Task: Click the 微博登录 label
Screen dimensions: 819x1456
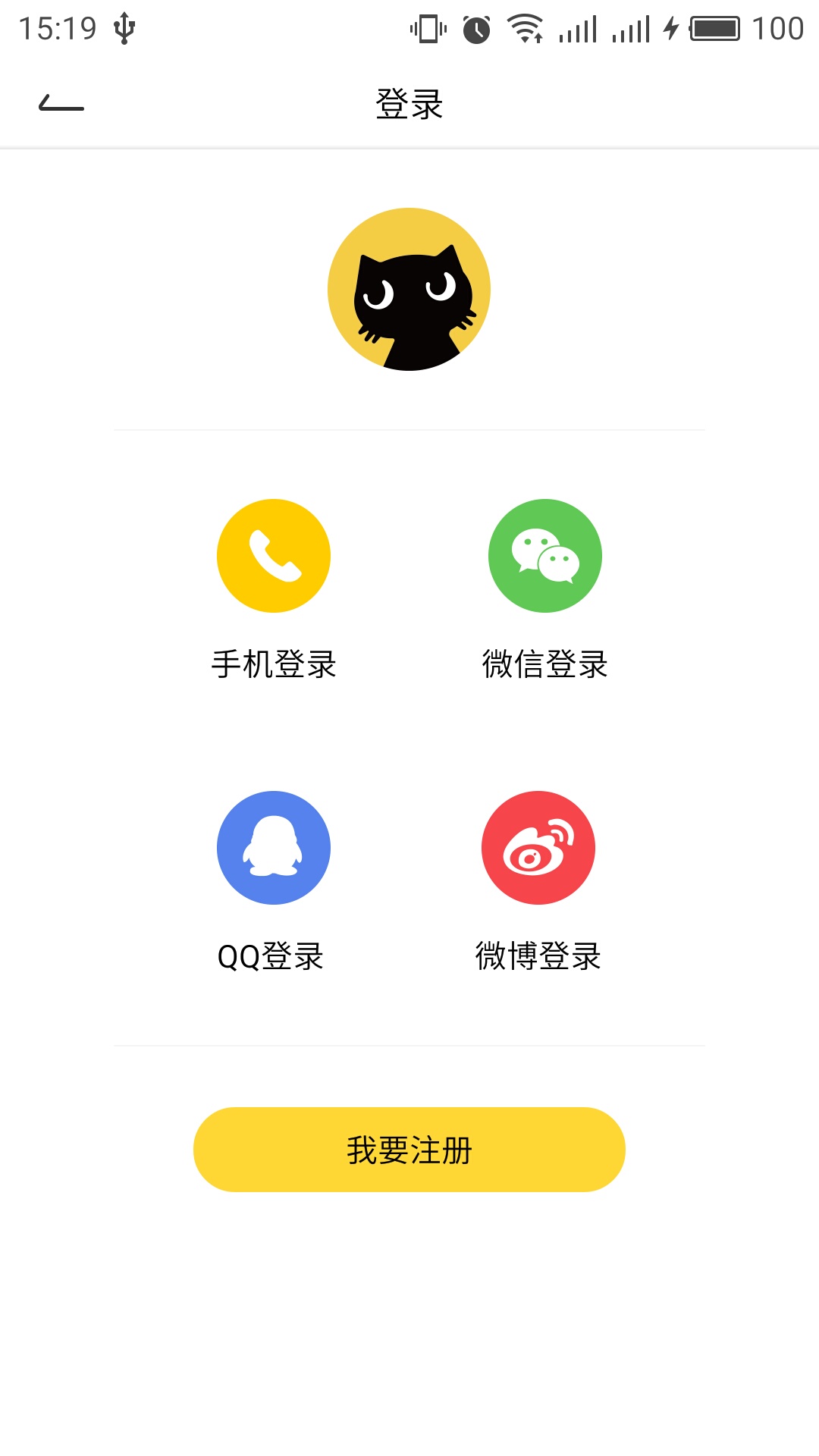Action: tap(538, 956)
